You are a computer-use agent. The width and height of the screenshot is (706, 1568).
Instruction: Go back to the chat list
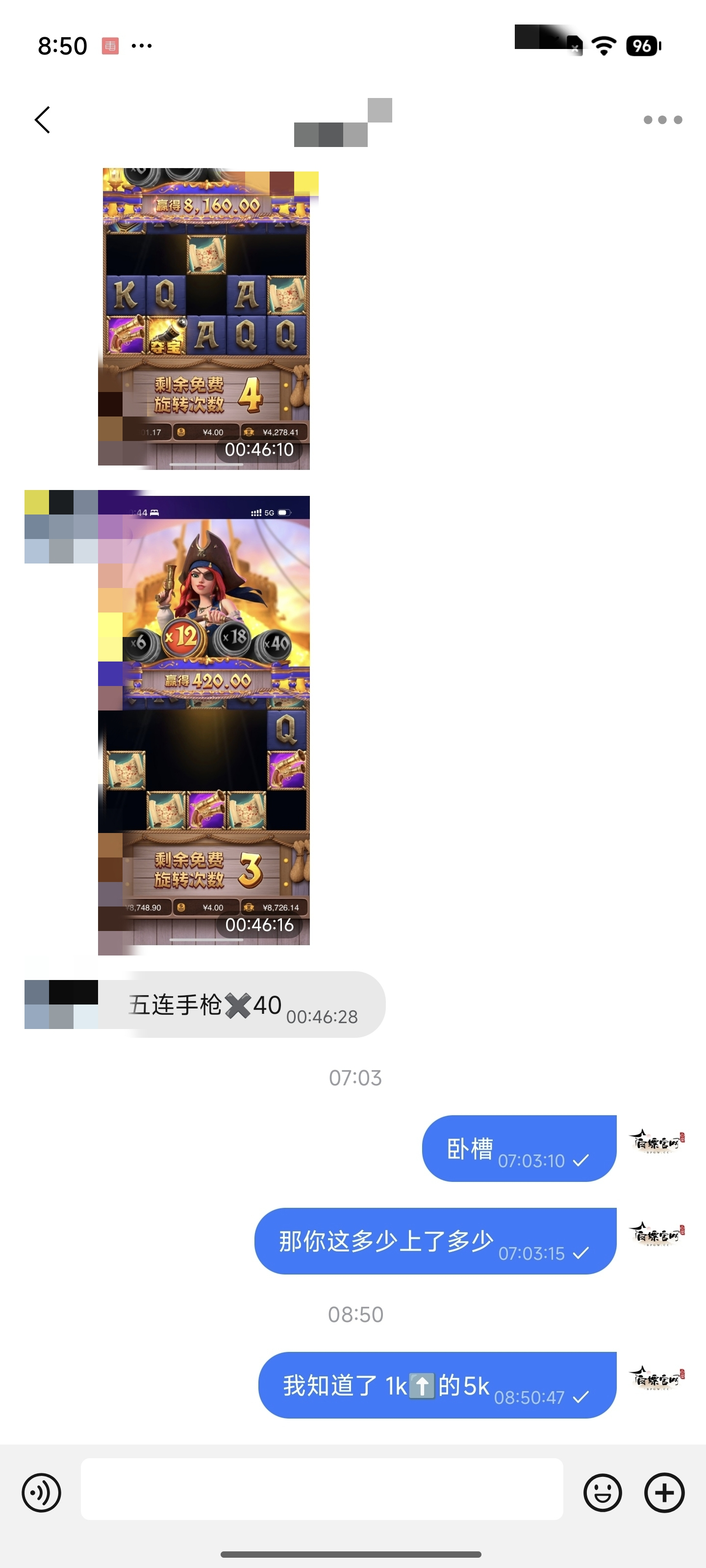click(42, 119)
